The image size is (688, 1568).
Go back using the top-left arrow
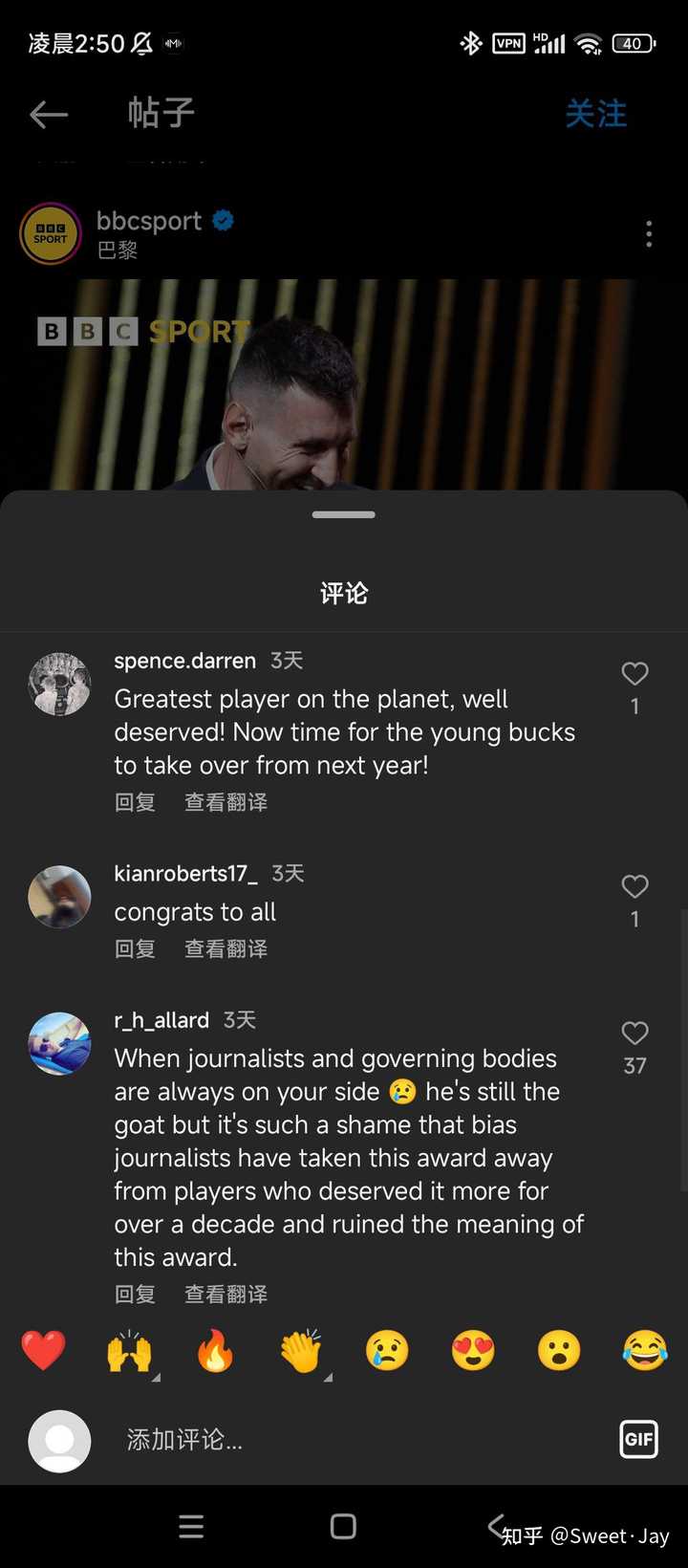pos(49,115)
